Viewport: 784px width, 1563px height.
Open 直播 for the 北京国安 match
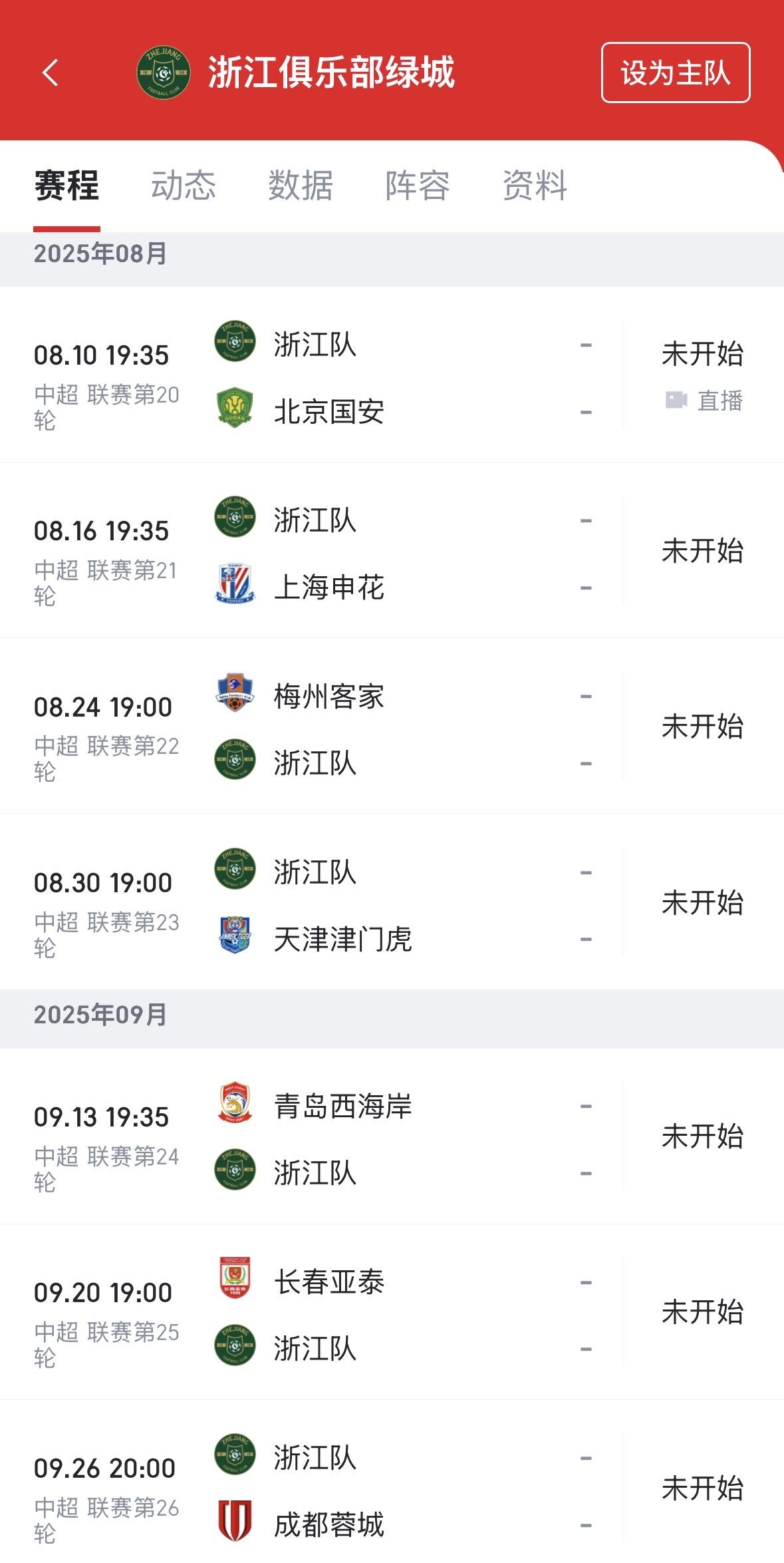pyautogui.click(x=704, y=401)
